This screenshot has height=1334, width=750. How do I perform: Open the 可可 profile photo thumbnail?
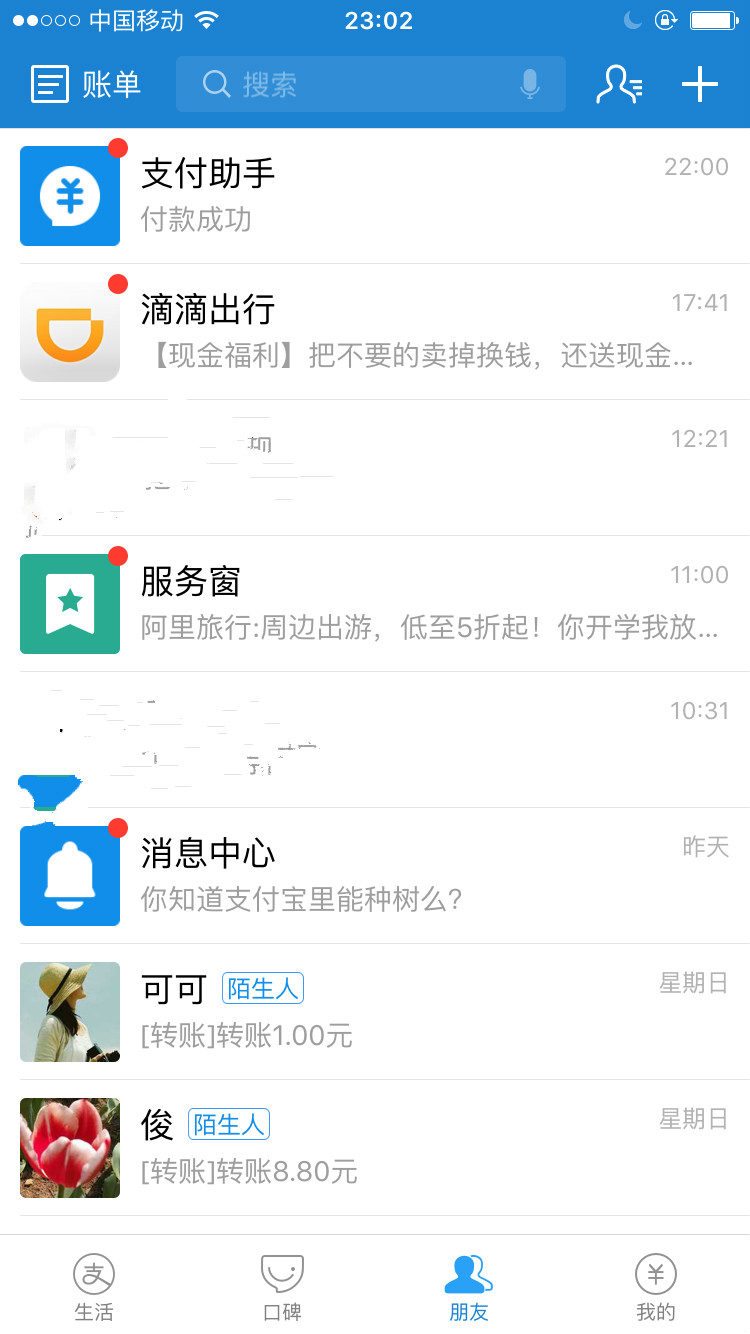coord(70,1012)
